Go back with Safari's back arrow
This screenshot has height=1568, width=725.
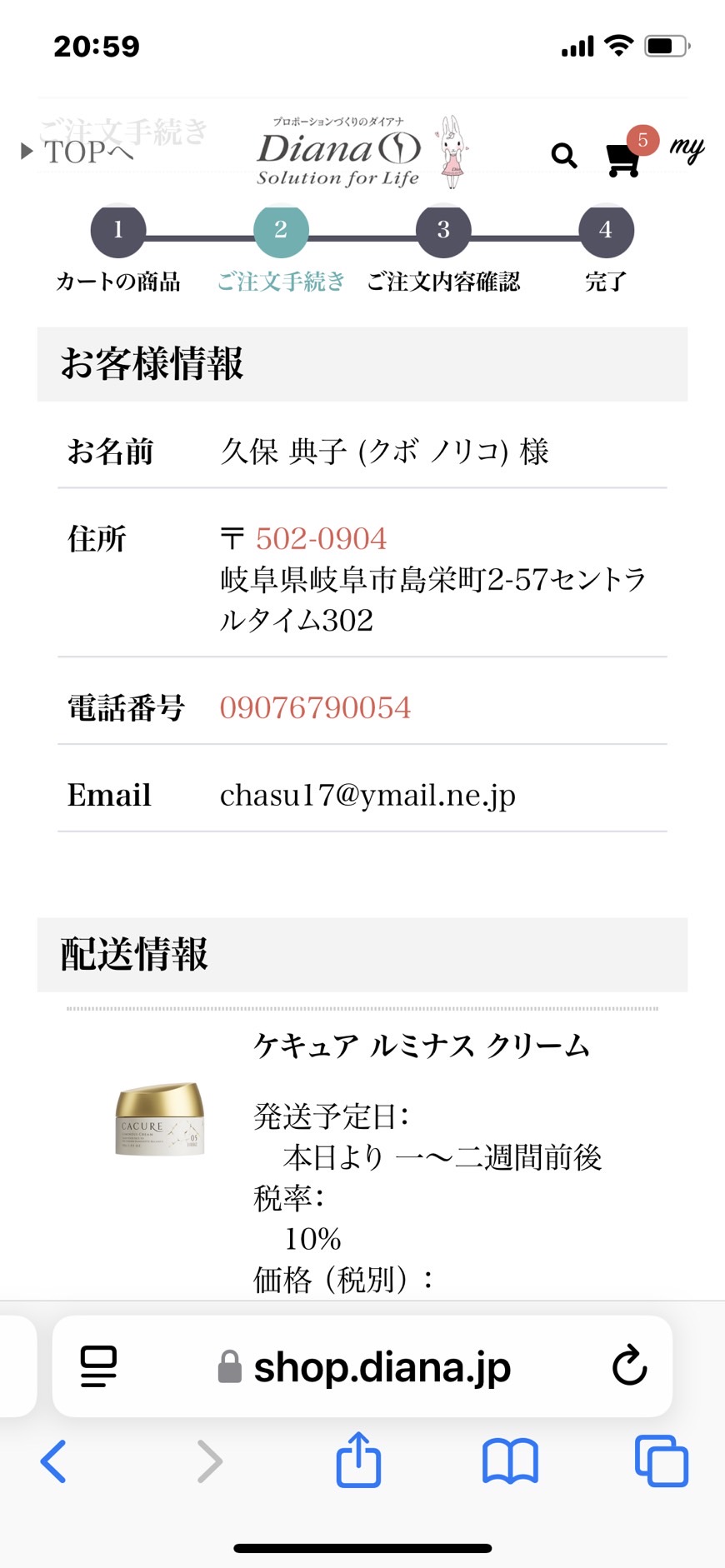tap(53, 1461)
